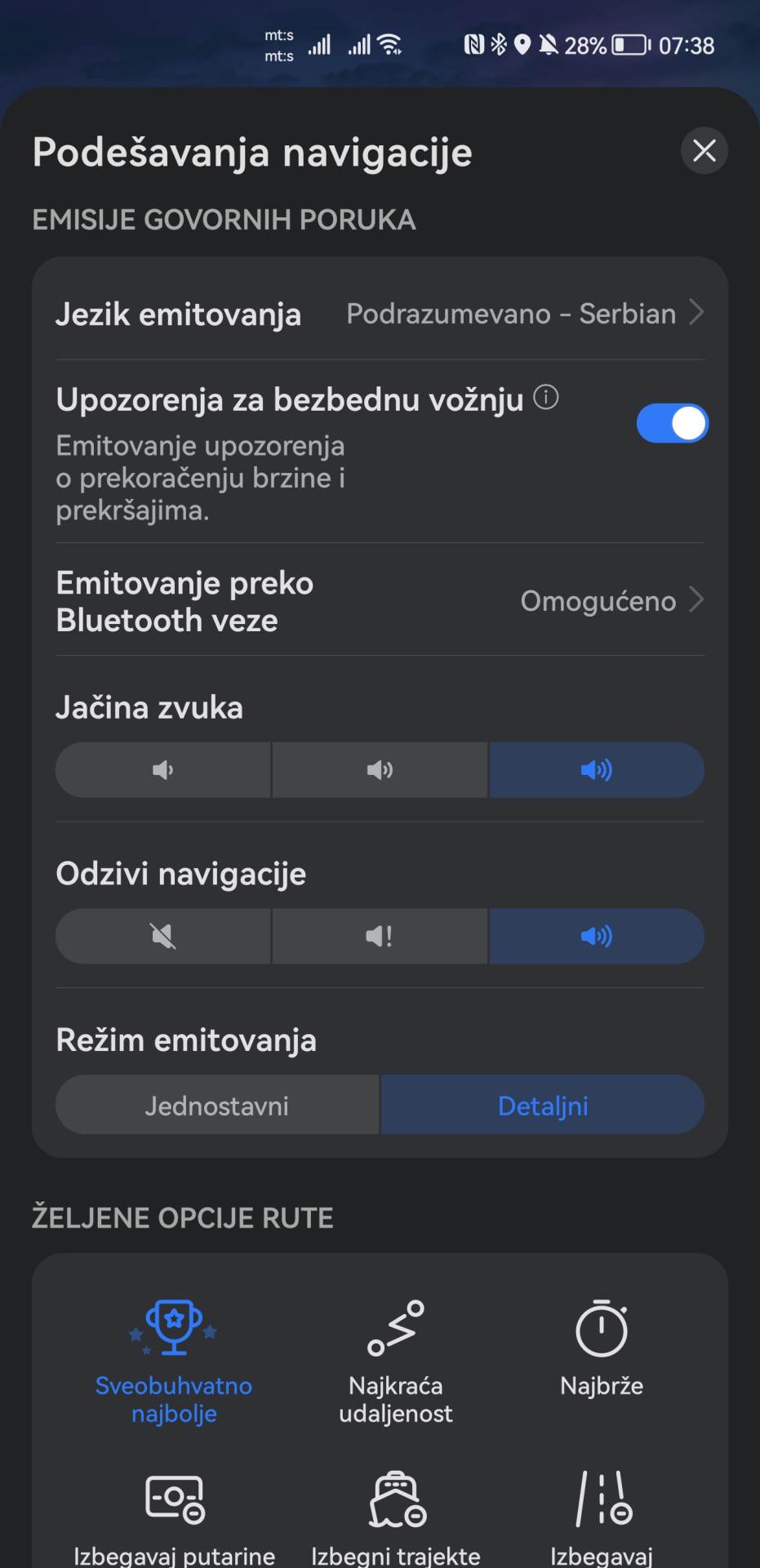Tap the toll booth icon for Izbegavaj putarine
This screenshot has height=1568, width=760.
coord(174,1501)
